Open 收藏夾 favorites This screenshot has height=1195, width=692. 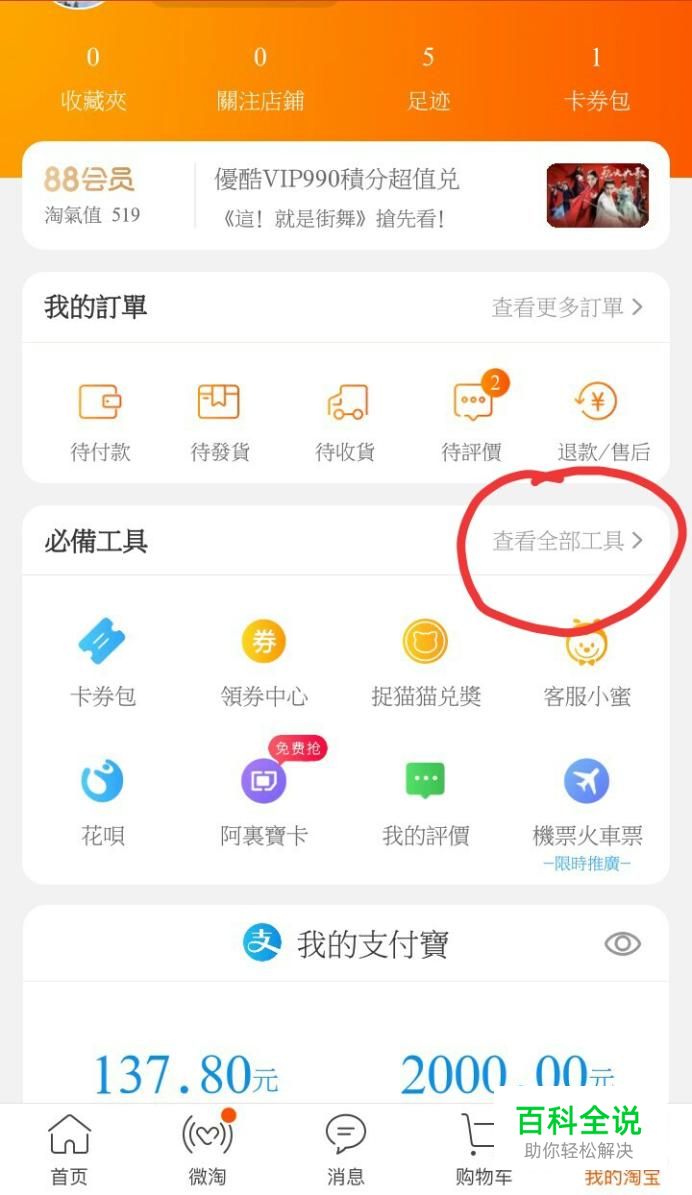pyautogui.click(x=93, y=80)
